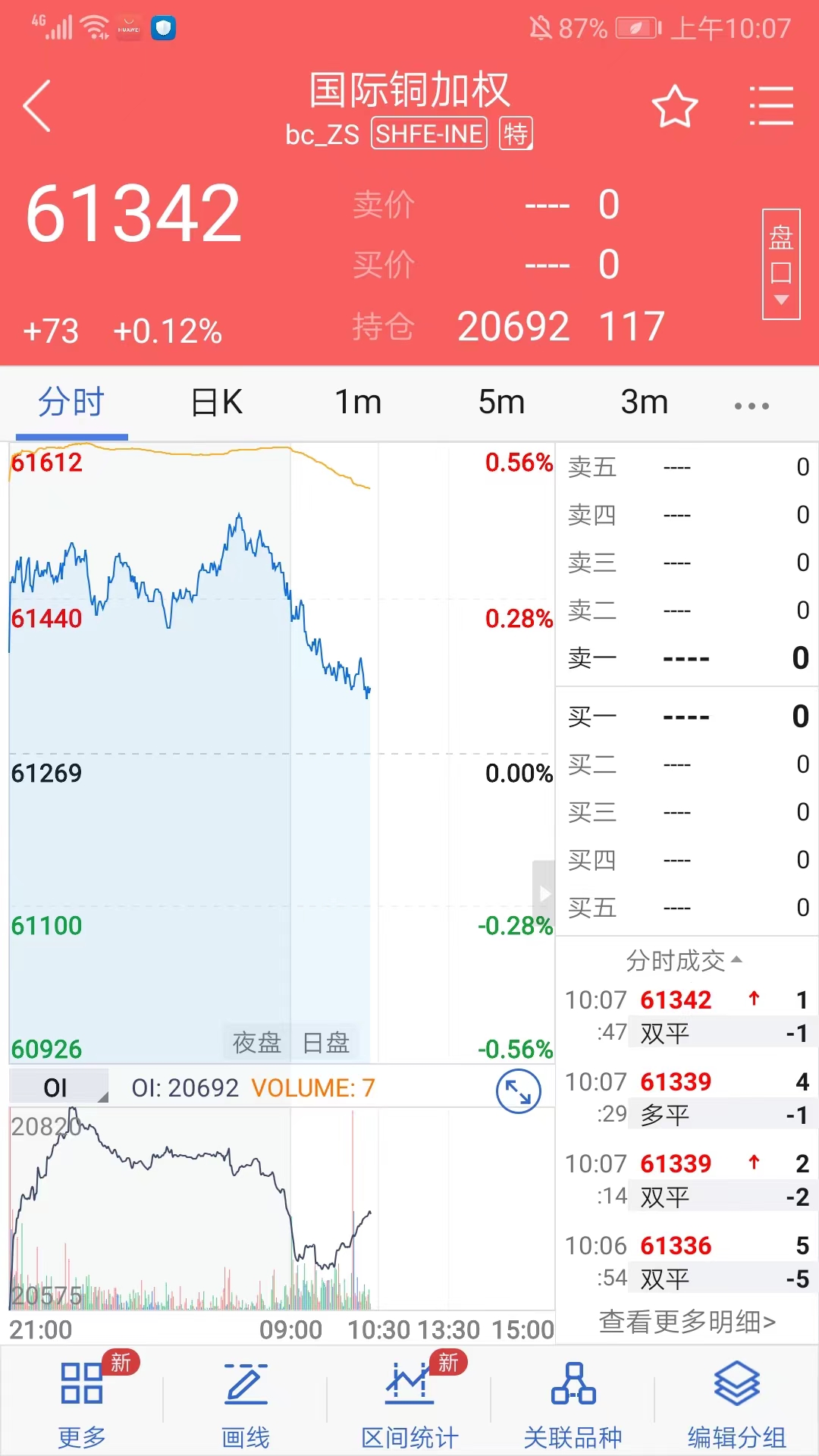Select the 3m chart tab
This screenshot has height=1456, width=819.
coord(645,402)
